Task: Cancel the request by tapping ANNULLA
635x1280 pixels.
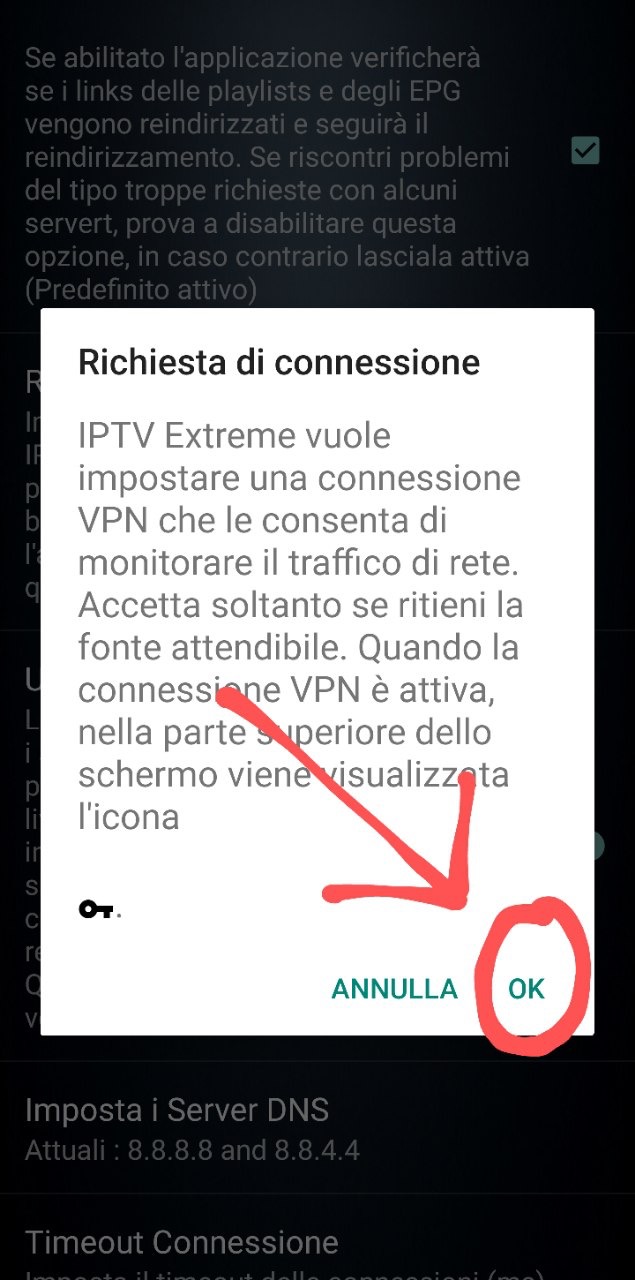Action: 394,989
